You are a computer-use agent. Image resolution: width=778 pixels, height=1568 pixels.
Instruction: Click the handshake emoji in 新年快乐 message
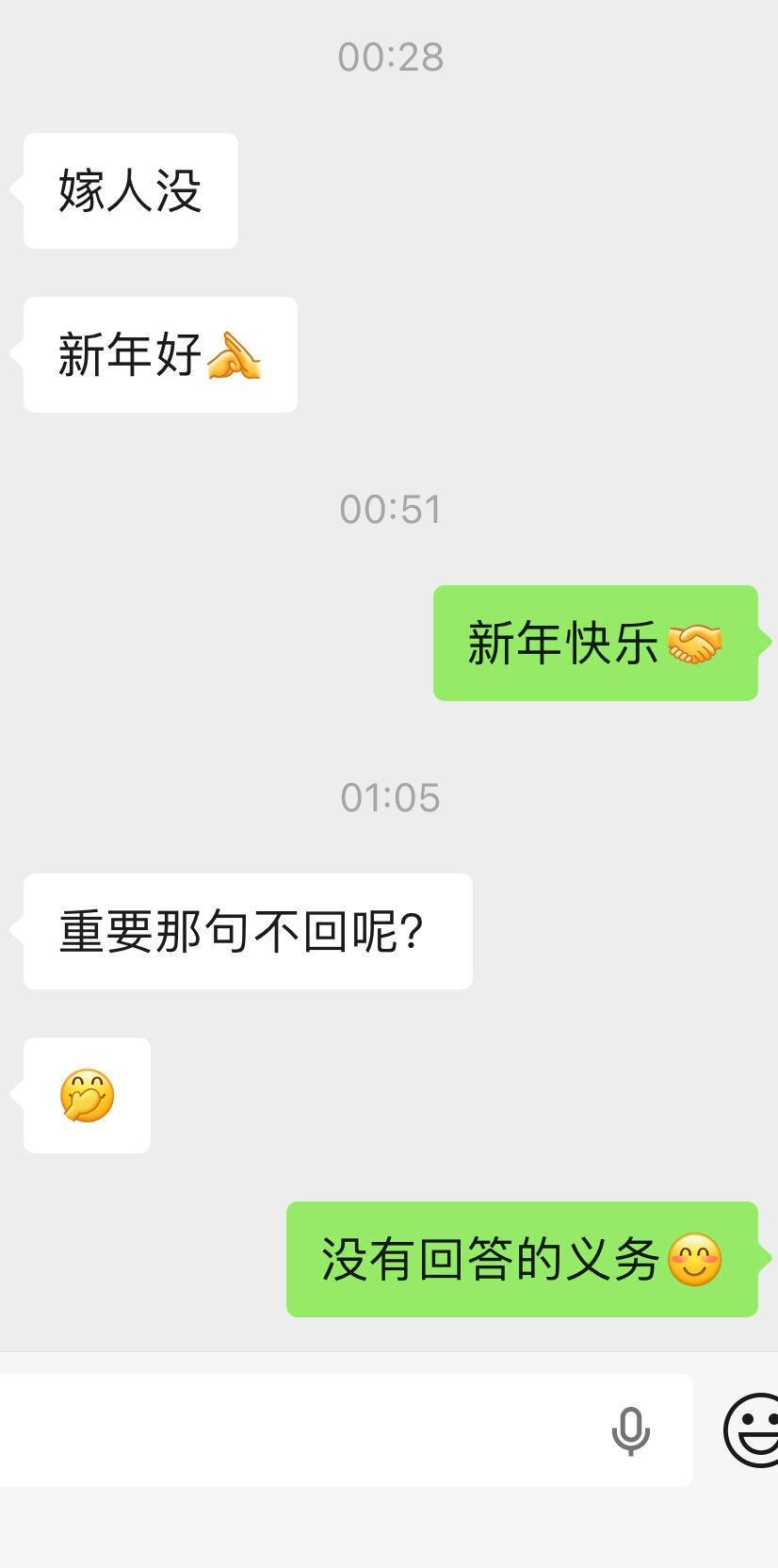click(x=694, y=643)
